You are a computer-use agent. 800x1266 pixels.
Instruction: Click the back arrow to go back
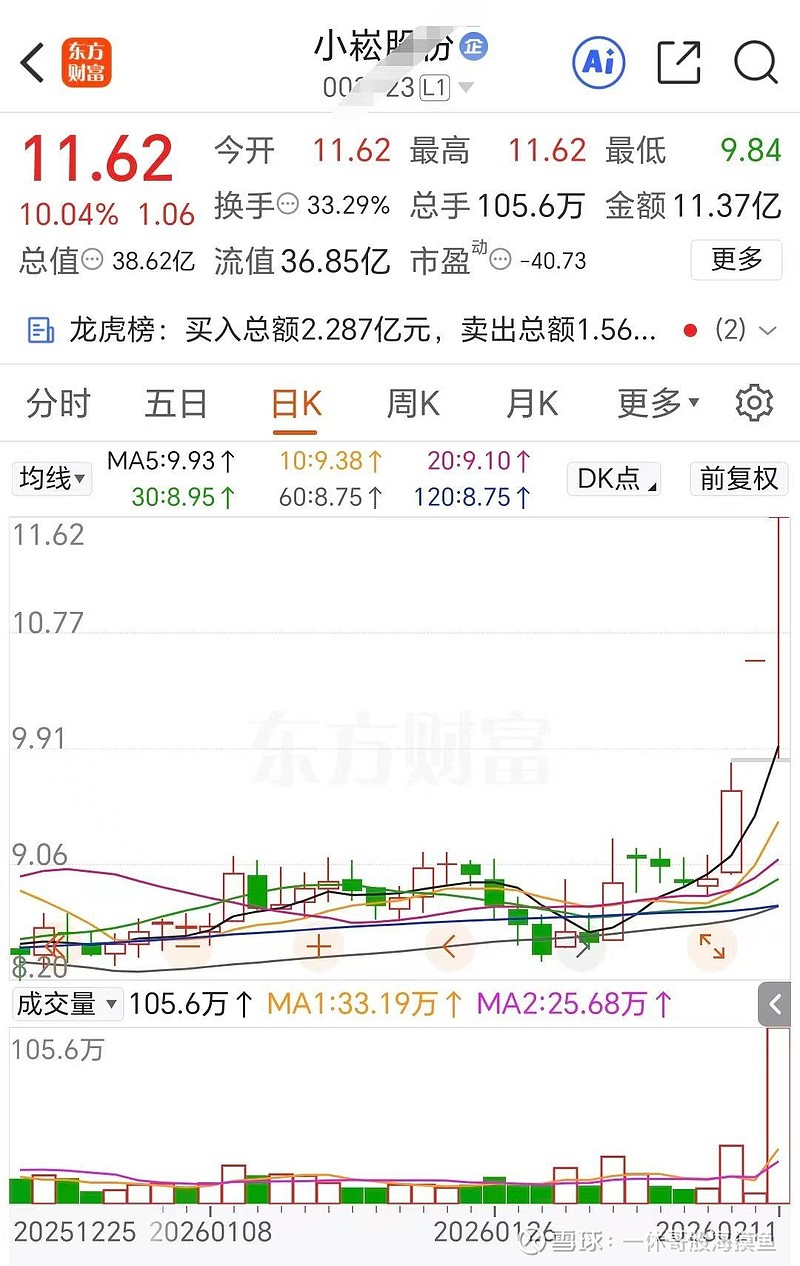click(30, 62)
